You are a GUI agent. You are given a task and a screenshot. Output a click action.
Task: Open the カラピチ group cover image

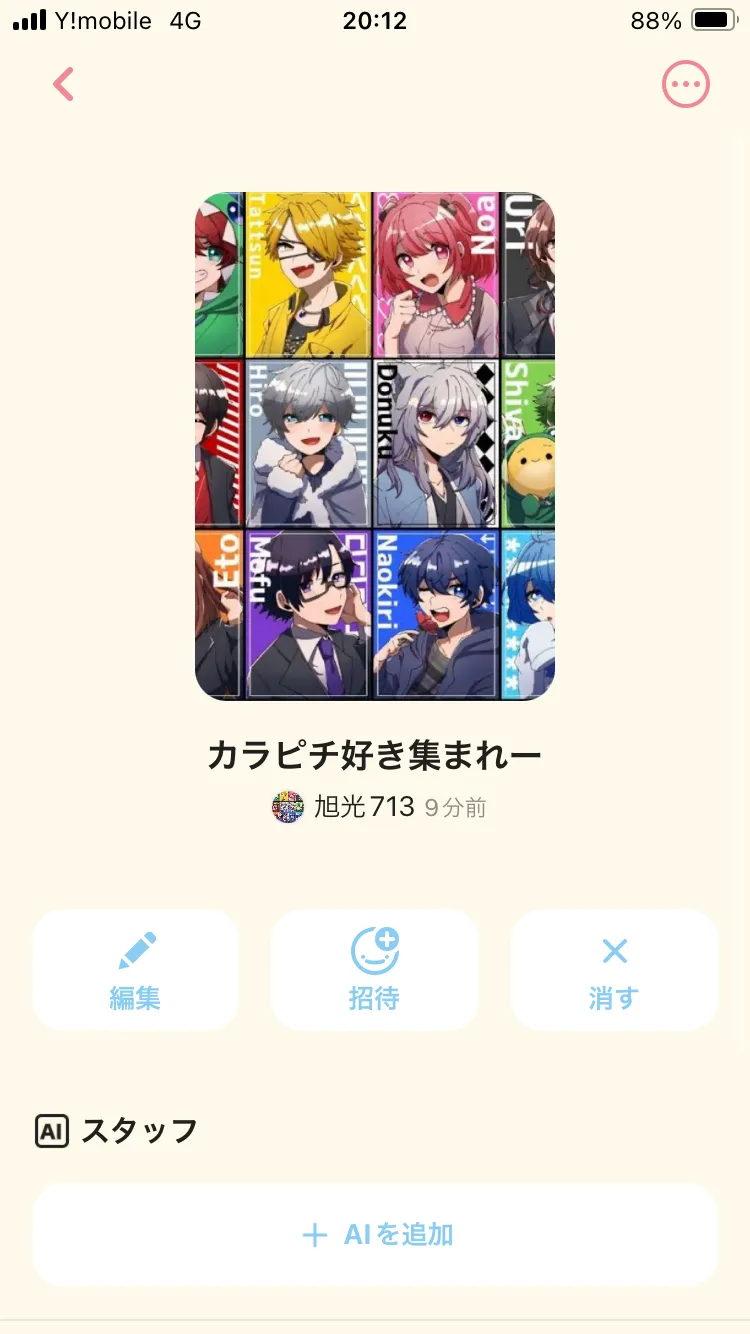(375, 446)
